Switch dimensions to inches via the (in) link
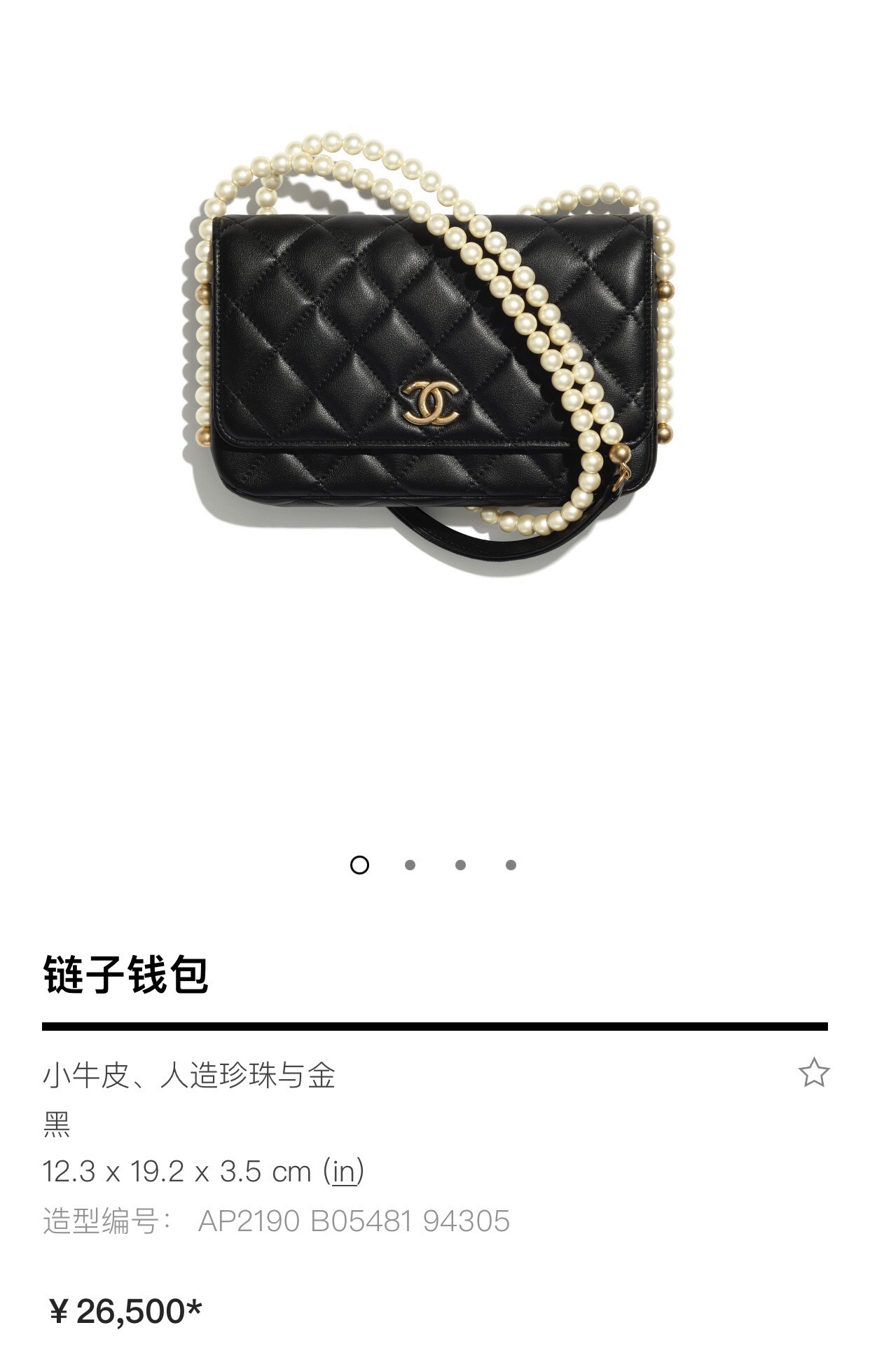This screenshot has width=870, height=1372. click(x=344, y=1172)
